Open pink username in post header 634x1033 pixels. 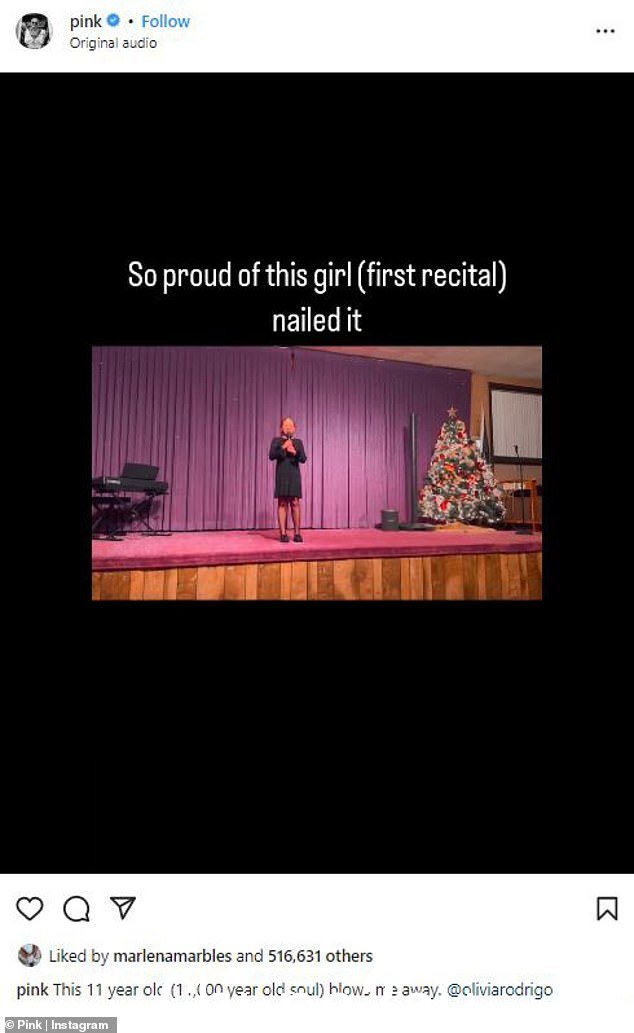(x=85, y=21)
